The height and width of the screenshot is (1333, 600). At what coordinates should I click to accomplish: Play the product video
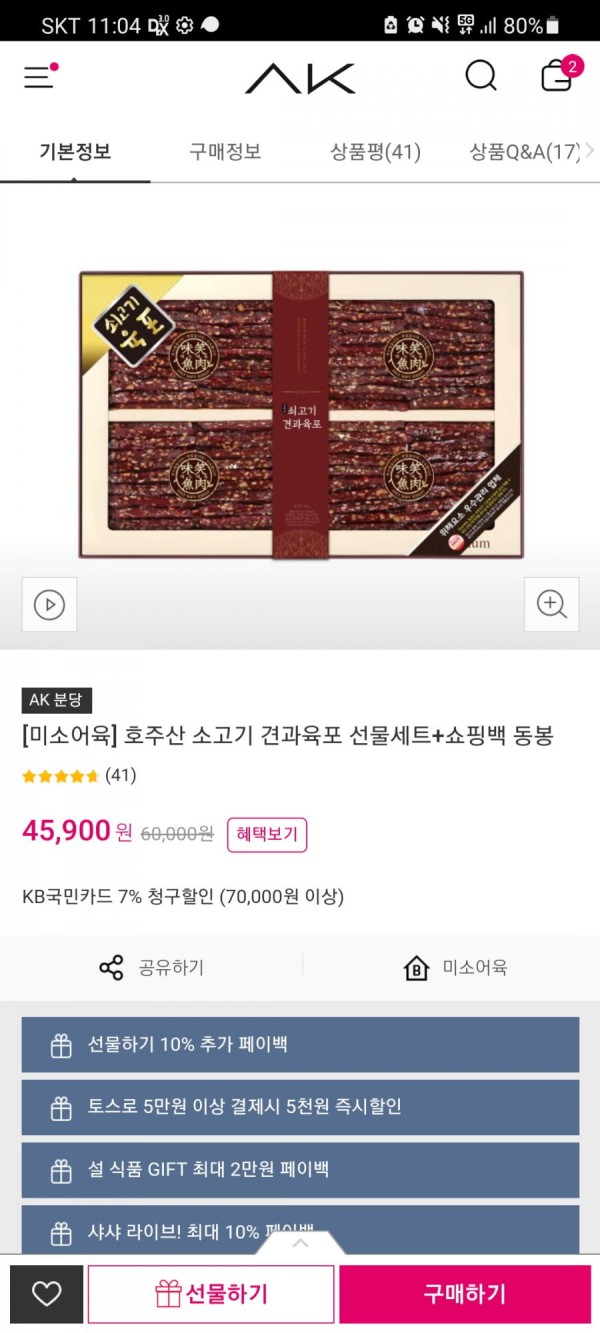[x=49, y=604]
